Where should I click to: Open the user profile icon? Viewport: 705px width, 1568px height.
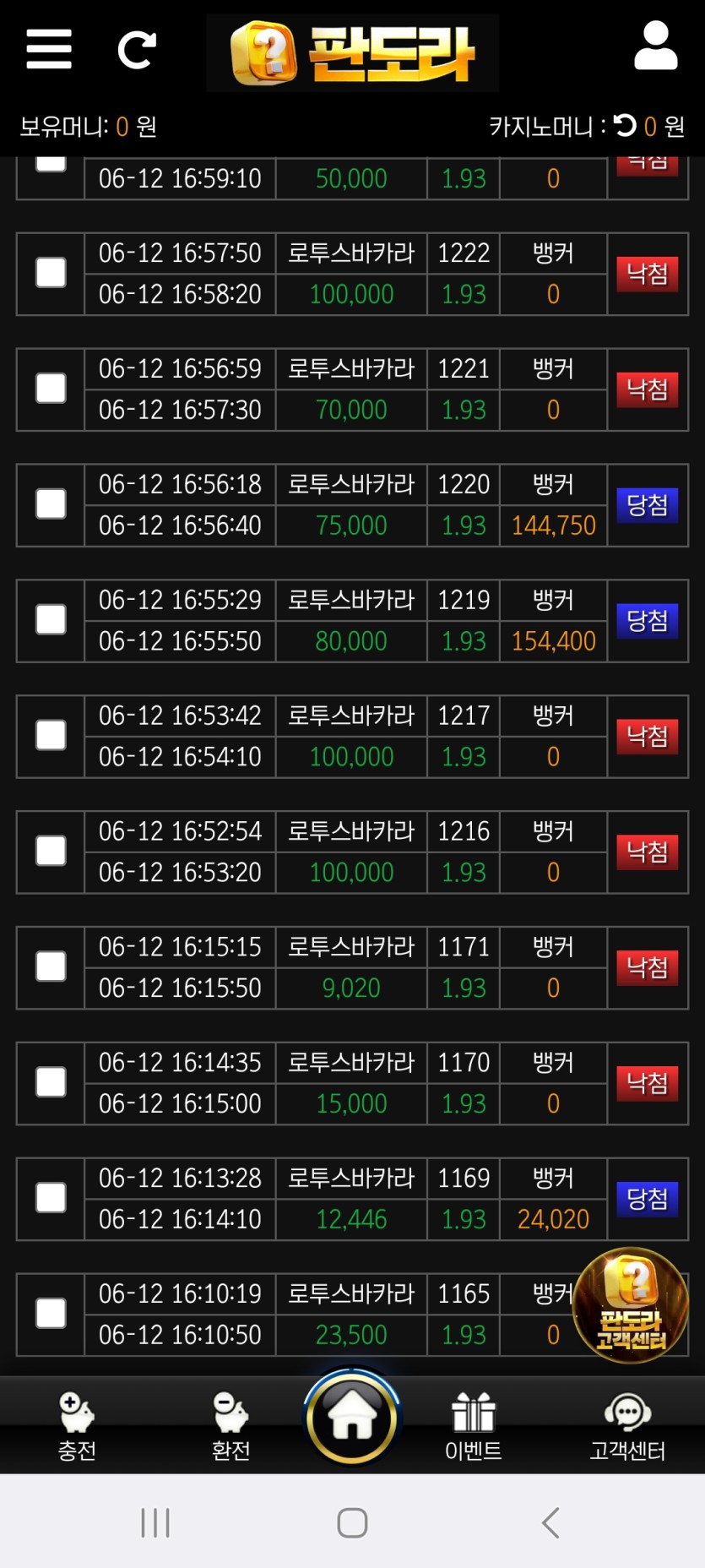point(656,47)
